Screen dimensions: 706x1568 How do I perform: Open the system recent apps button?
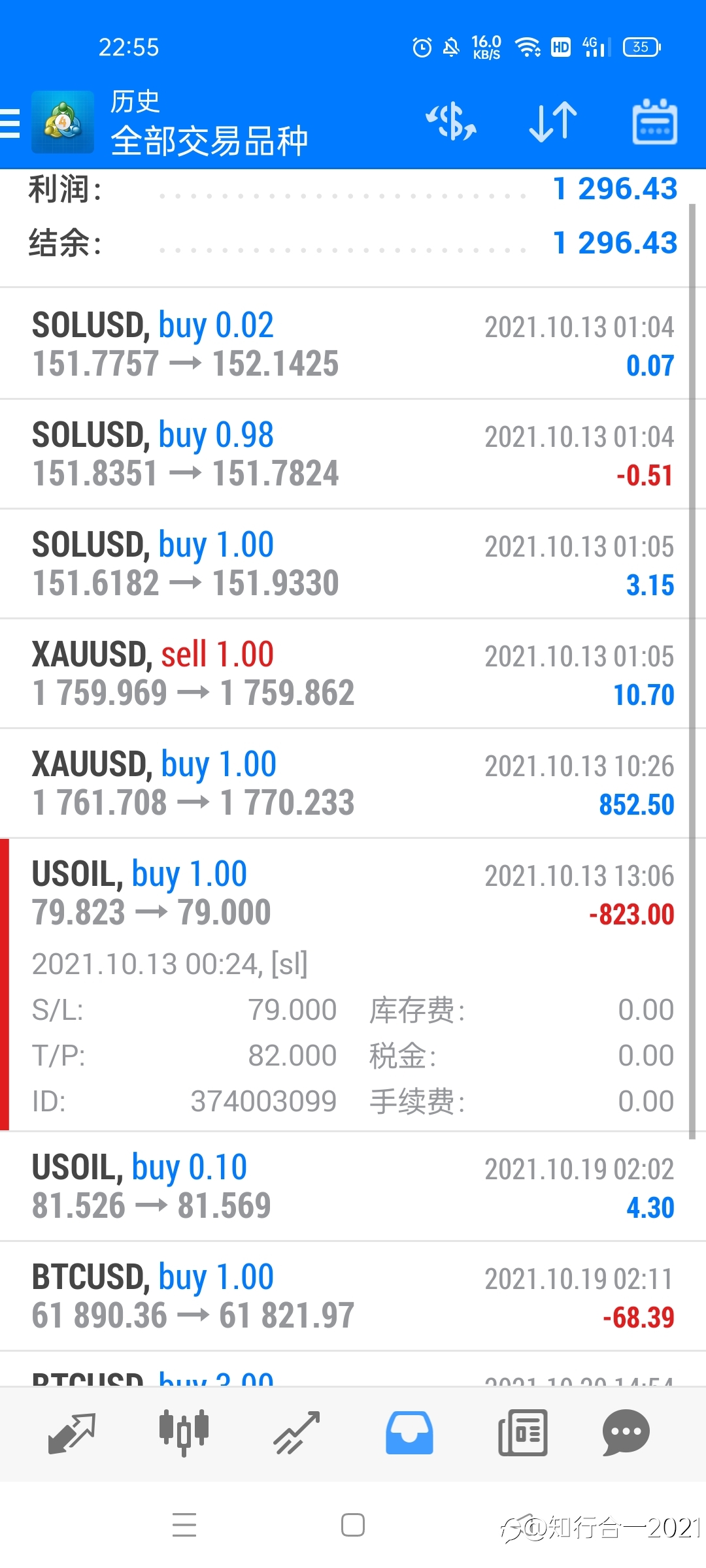tap(184, 1526)
